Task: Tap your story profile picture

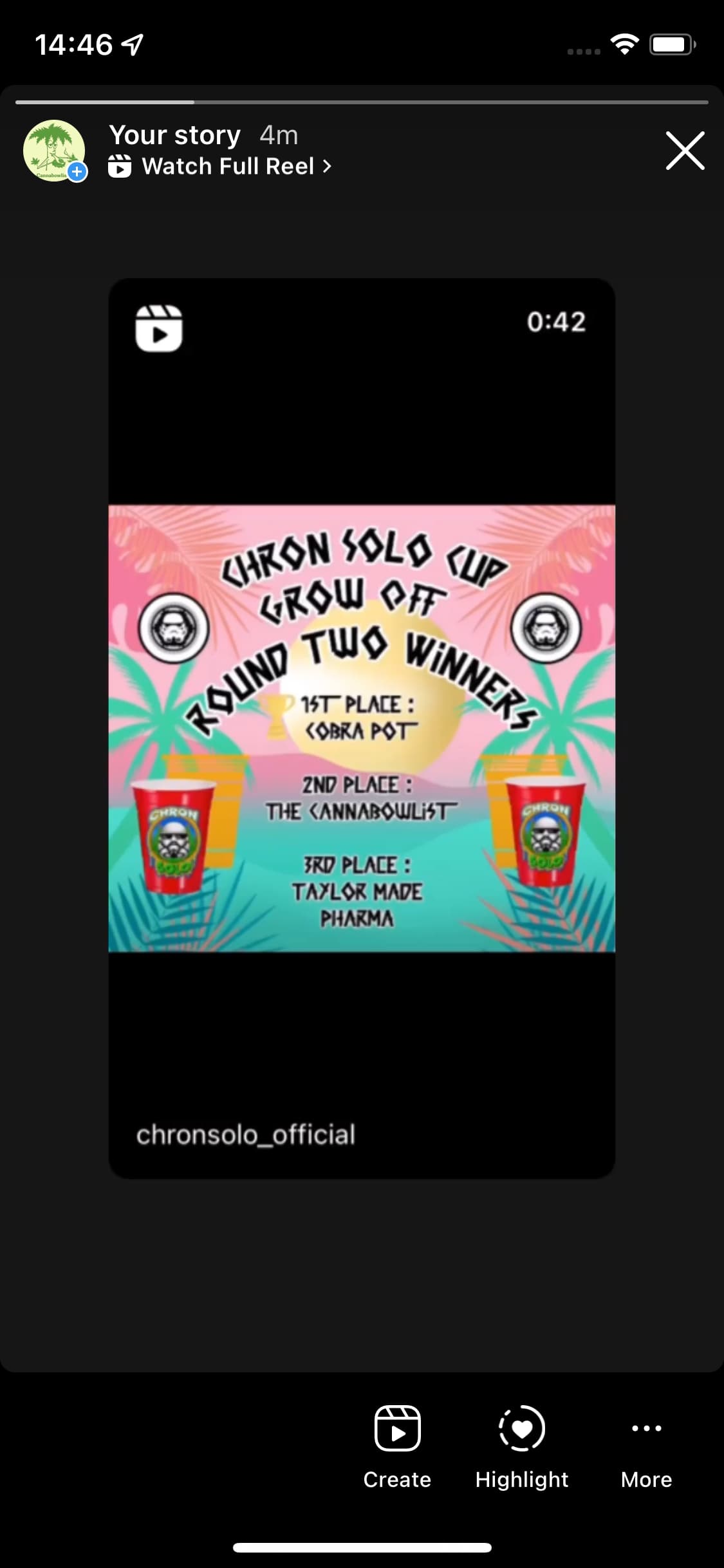Action: pyautogui.click(x=55, y=151)
